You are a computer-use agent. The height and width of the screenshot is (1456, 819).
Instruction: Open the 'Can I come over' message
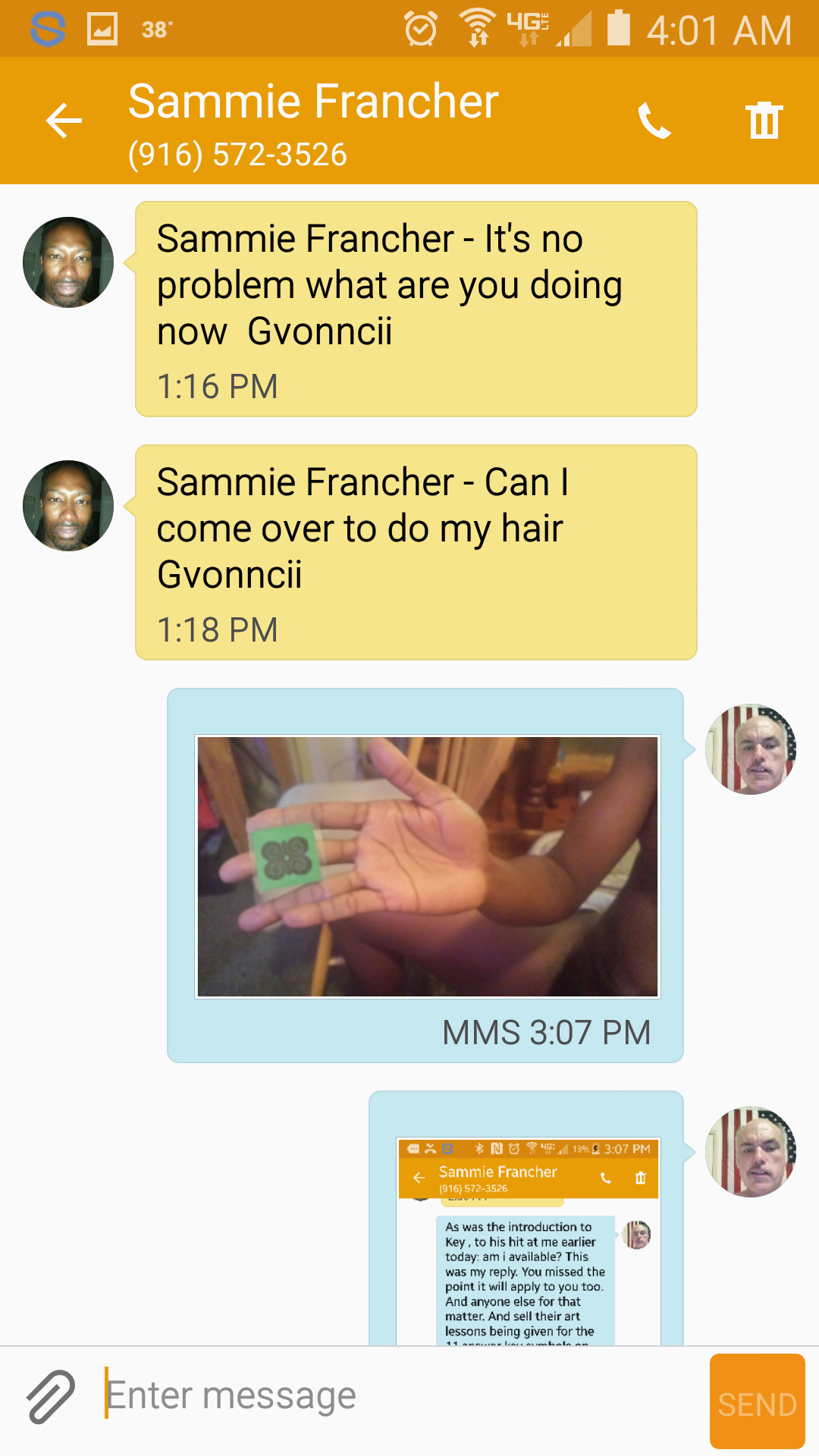click(x=416, y=553)
